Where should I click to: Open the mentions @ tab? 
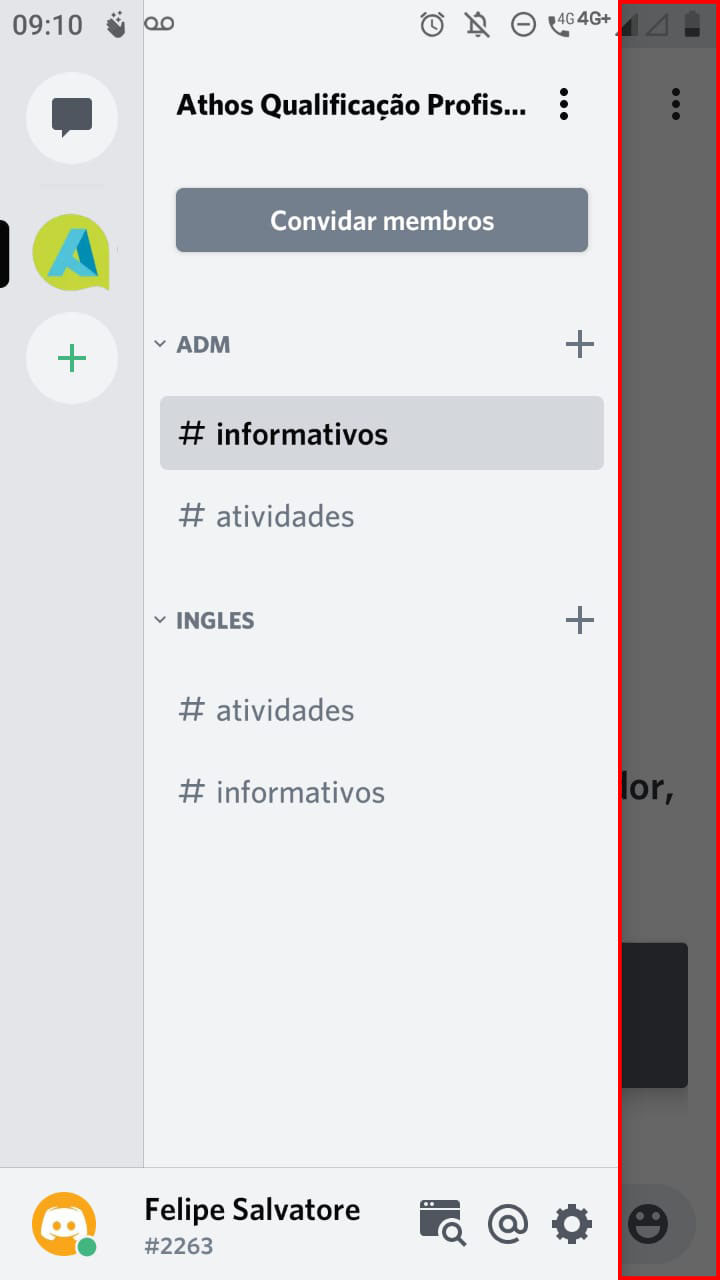coord(507,1223)
